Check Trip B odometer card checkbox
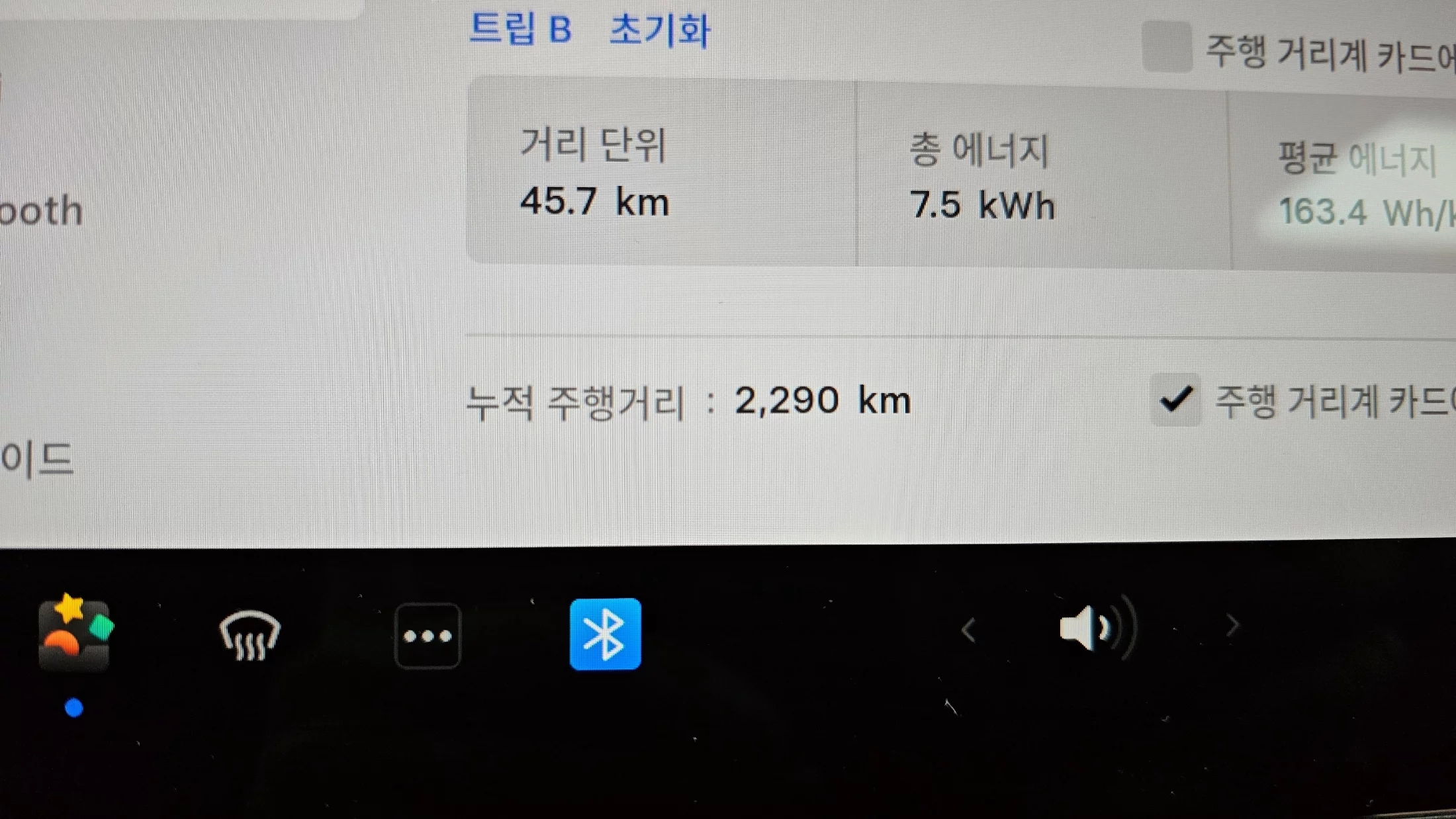 [1167, 46]
